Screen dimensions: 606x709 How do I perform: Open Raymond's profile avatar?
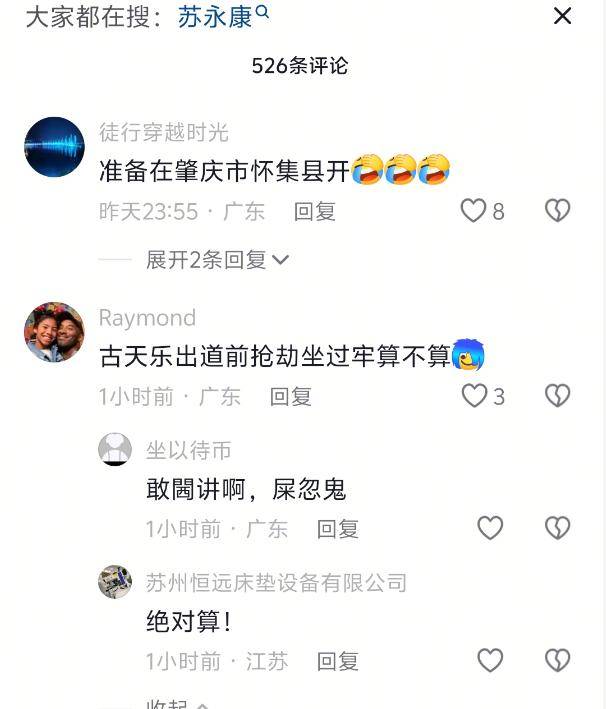(54, 333)
